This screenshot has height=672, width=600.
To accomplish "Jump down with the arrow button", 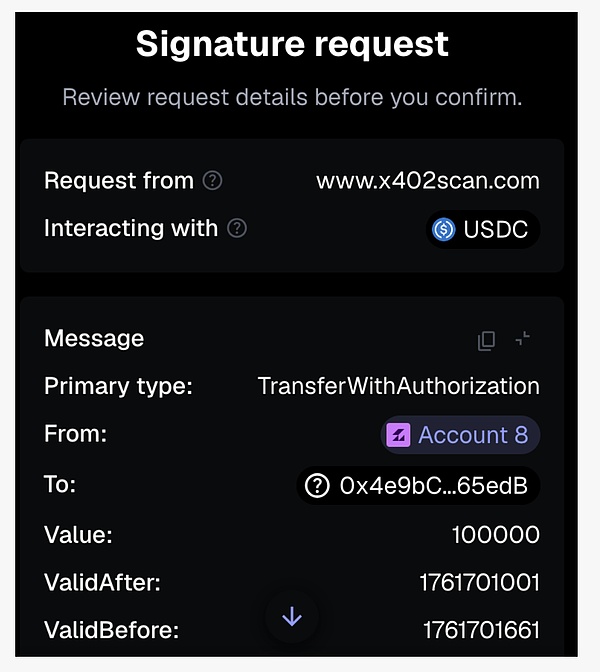I will tap(291, 617).
